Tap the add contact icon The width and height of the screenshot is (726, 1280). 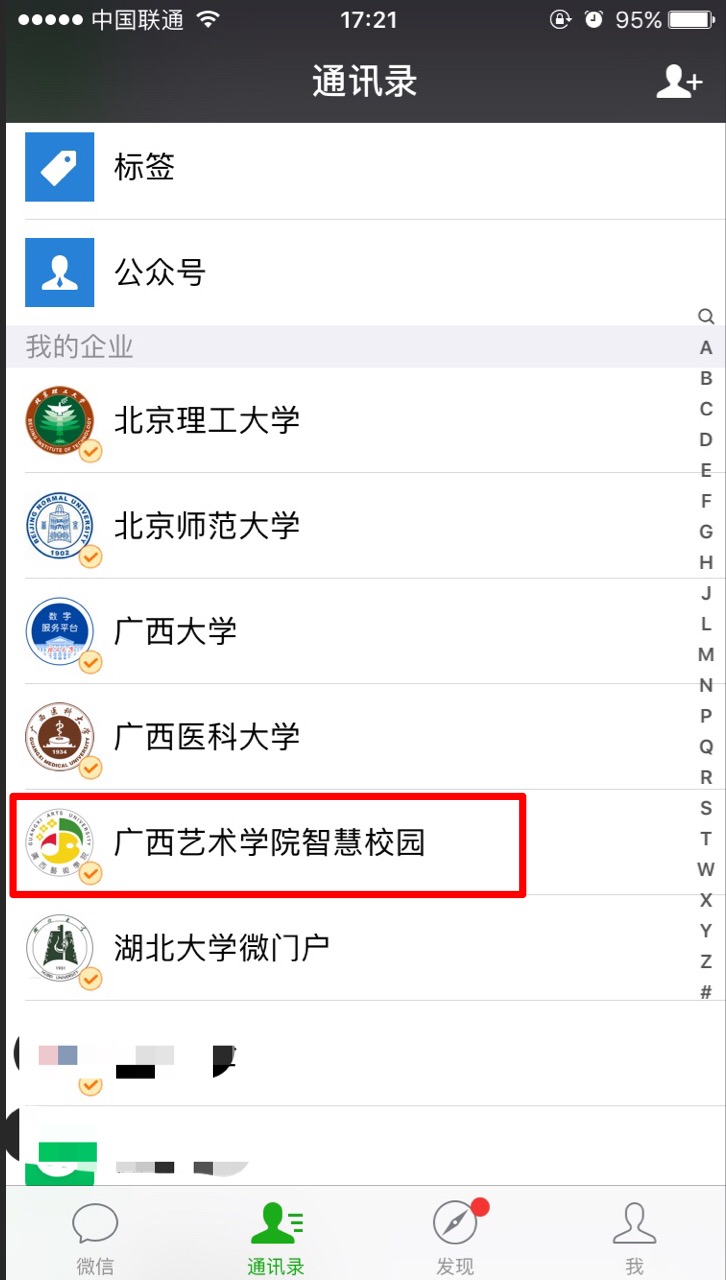pyautogui.click(x=678, y=82)
